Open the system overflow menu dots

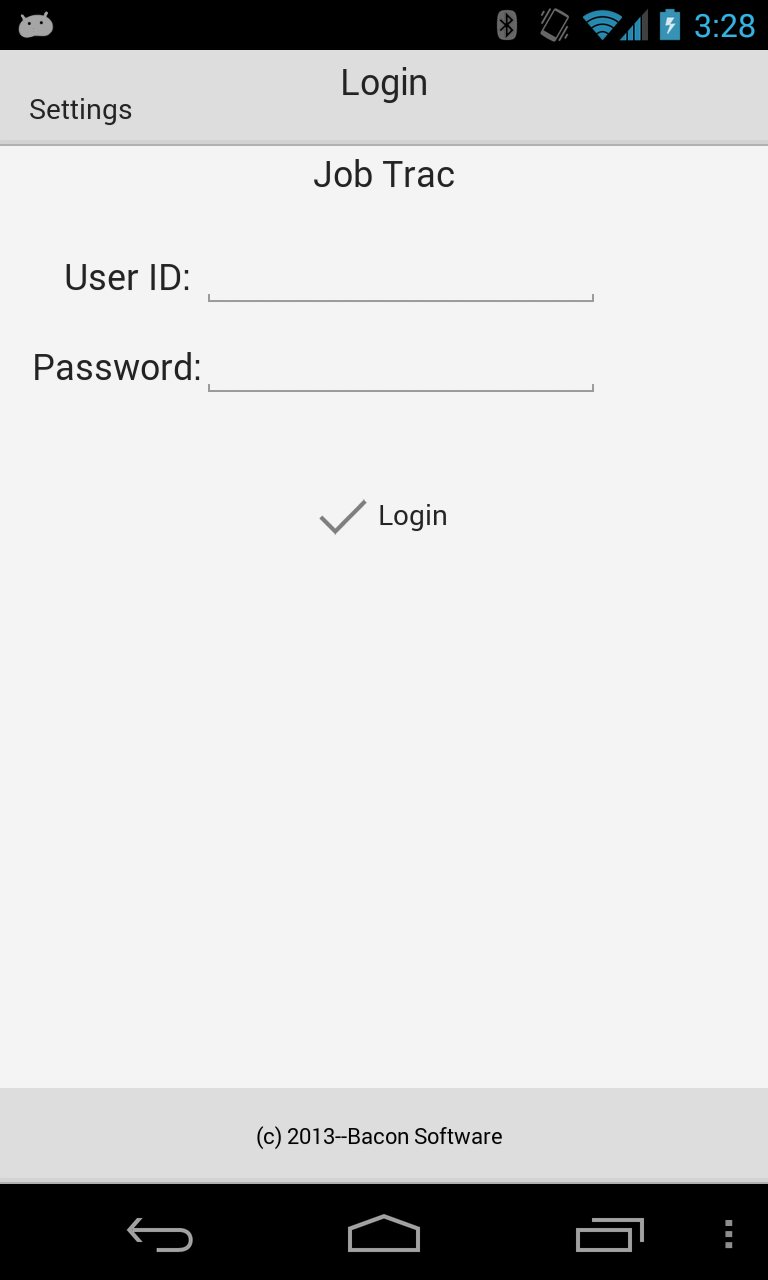tap(728, 1234)
